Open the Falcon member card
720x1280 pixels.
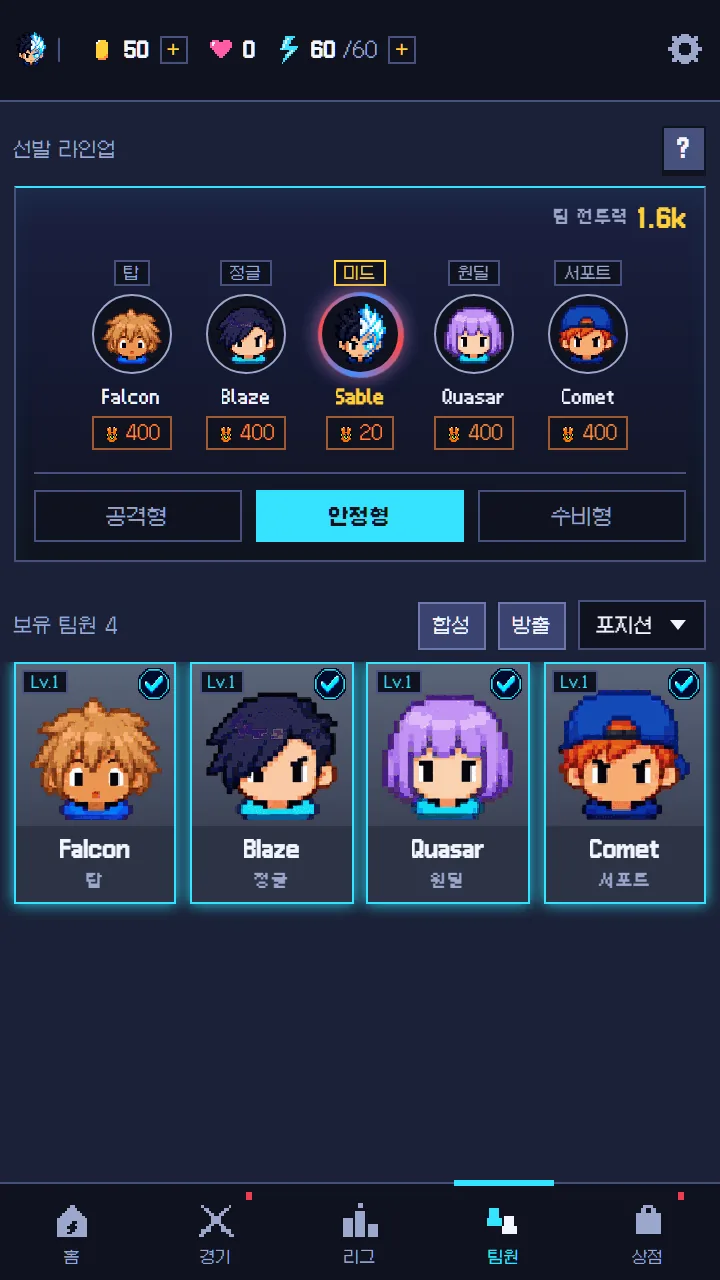point(95,783)
